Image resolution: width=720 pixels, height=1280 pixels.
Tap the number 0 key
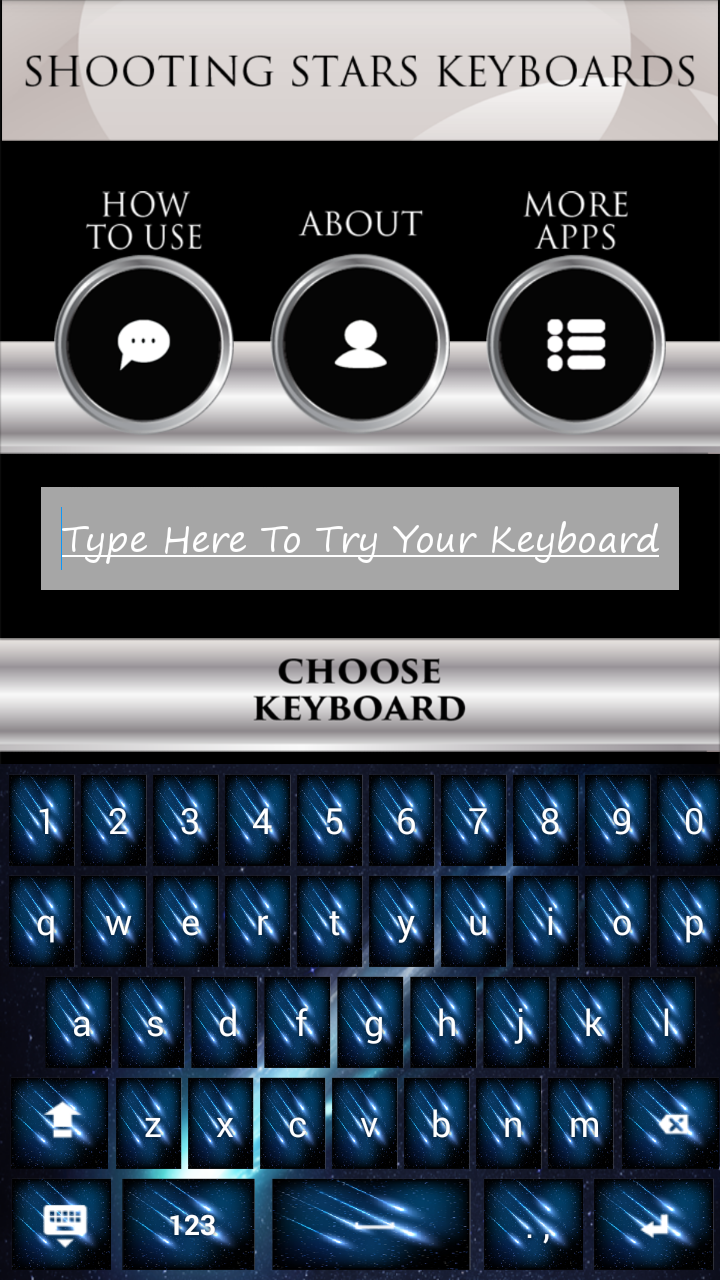point(690,822)
